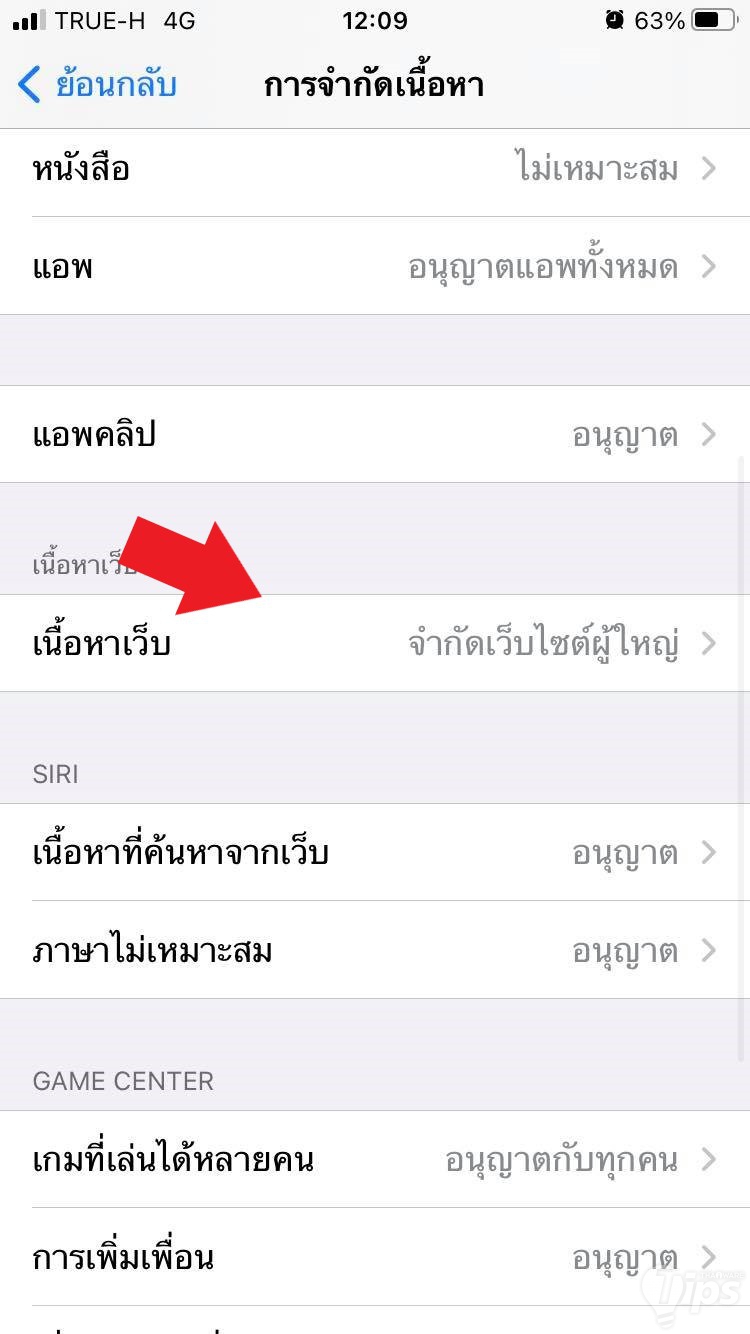Open the ภาษาไม่เหมาะสม setting
This screenshot has height=1334, width=750.
[375, 950]
